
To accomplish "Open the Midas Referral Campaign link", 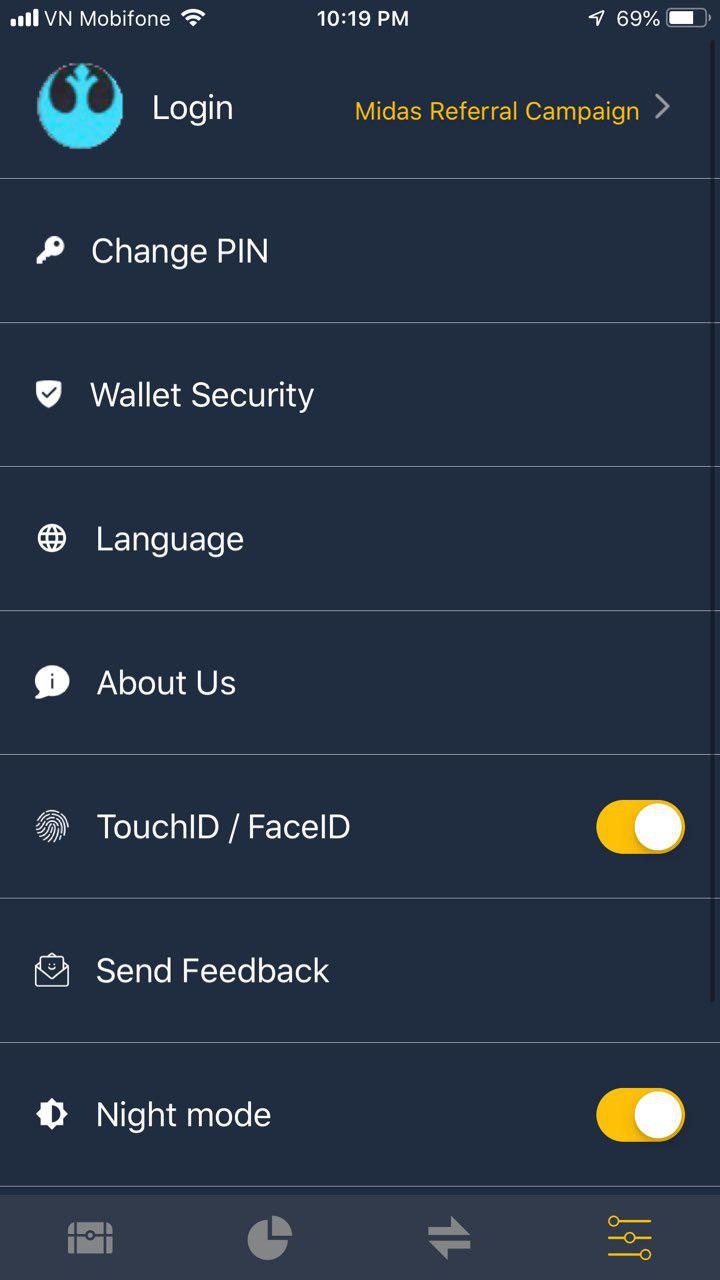I will [497, 110].
